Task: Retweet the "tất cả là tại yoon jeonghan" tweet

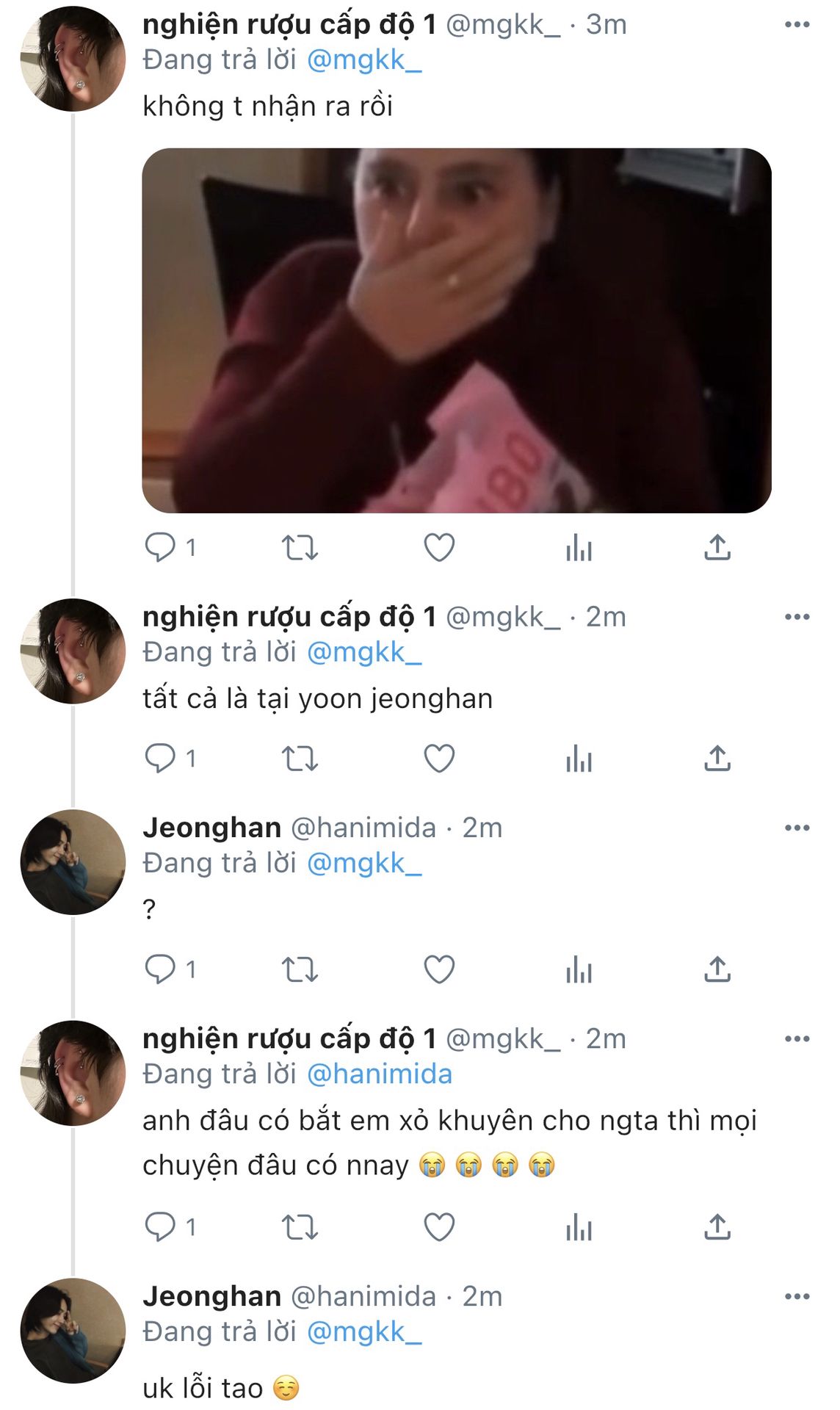Action: tap(300, 759)
